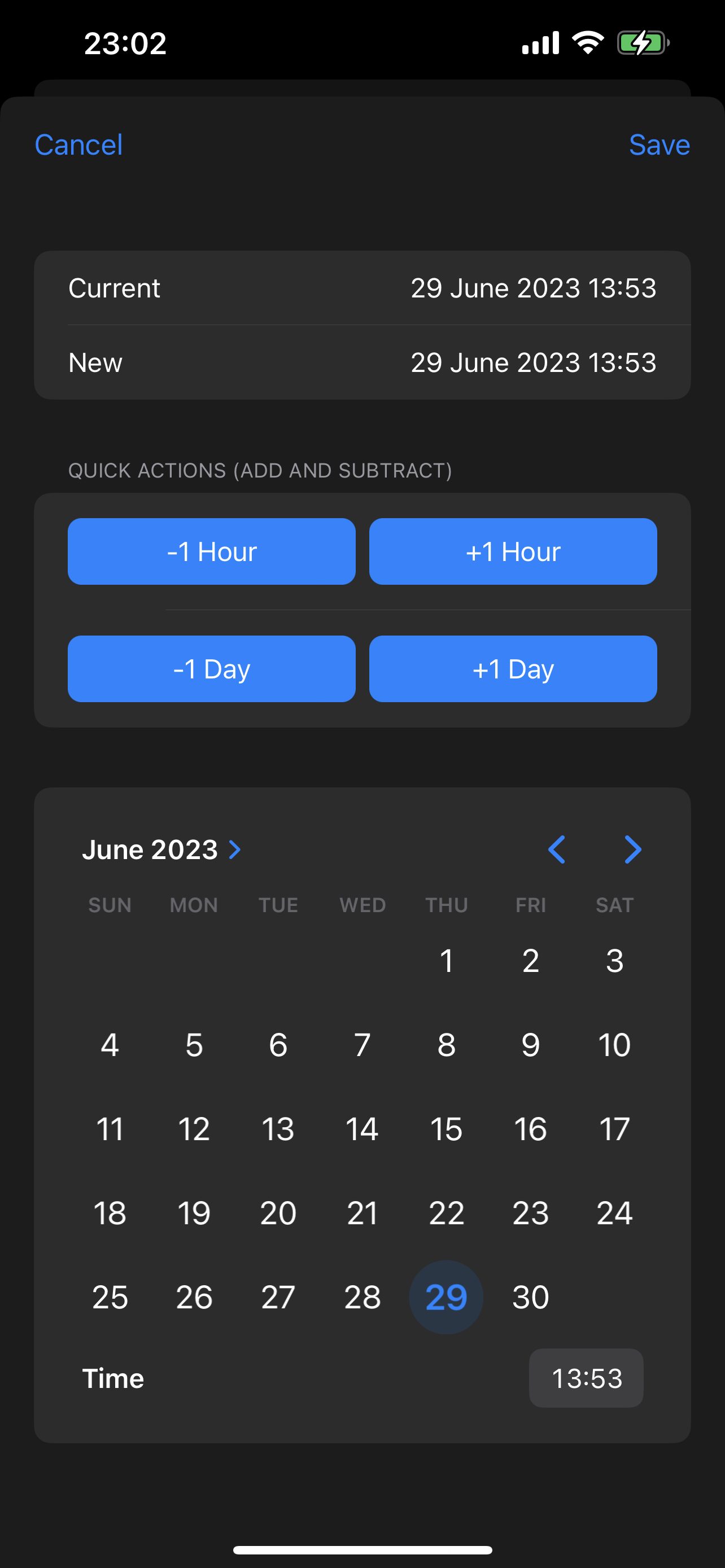Select June 1 on the calendar
The width and height of the screenshot is (725, 1568).
pos(446,961)
